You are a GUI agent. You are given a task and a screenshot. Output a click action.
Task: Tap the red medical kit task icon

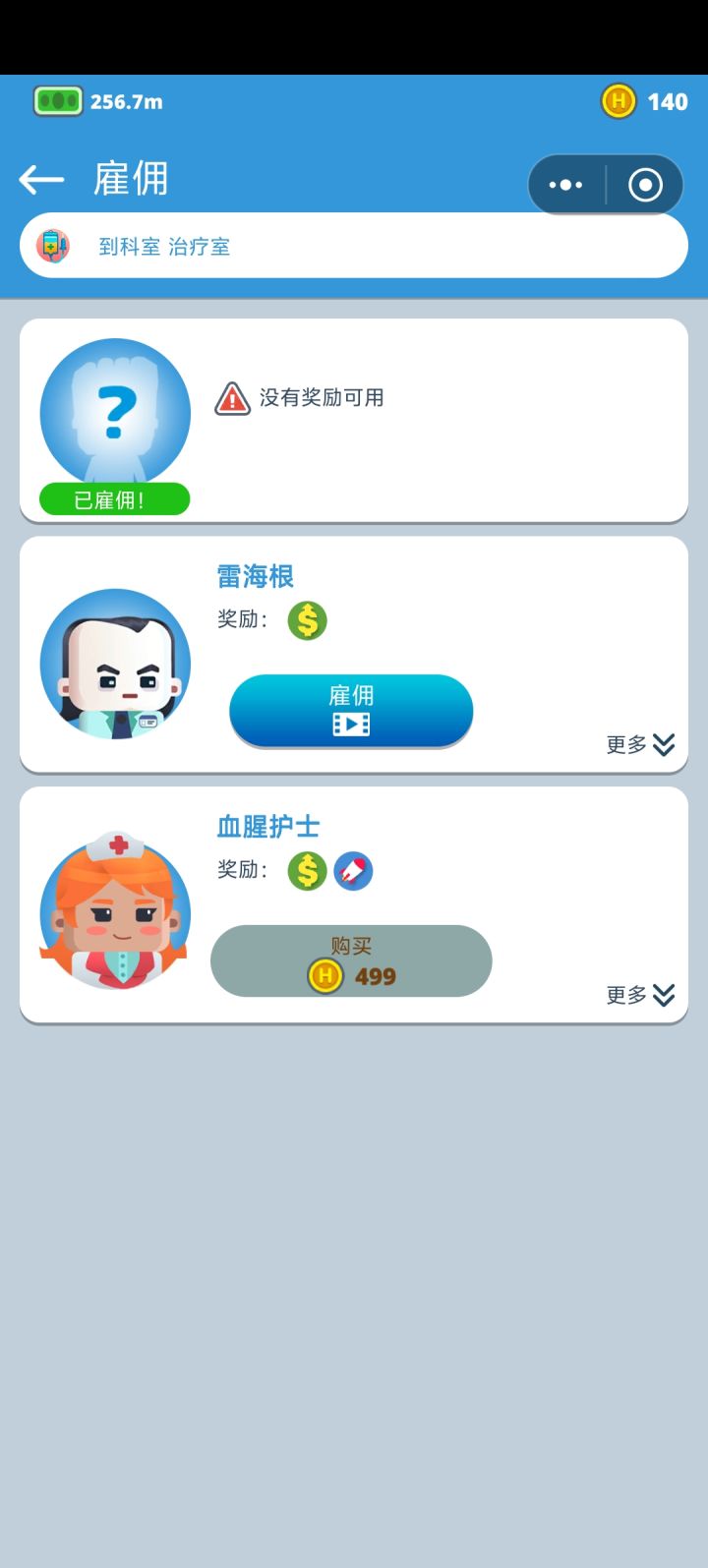tap(51, 245)
